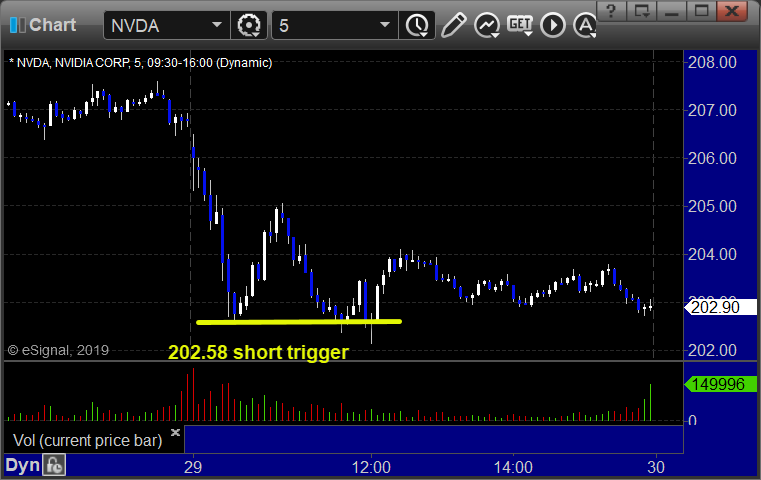Toggle the Dyn lock icon
This screenshot has width=761, height=480.
click(53, 465)
